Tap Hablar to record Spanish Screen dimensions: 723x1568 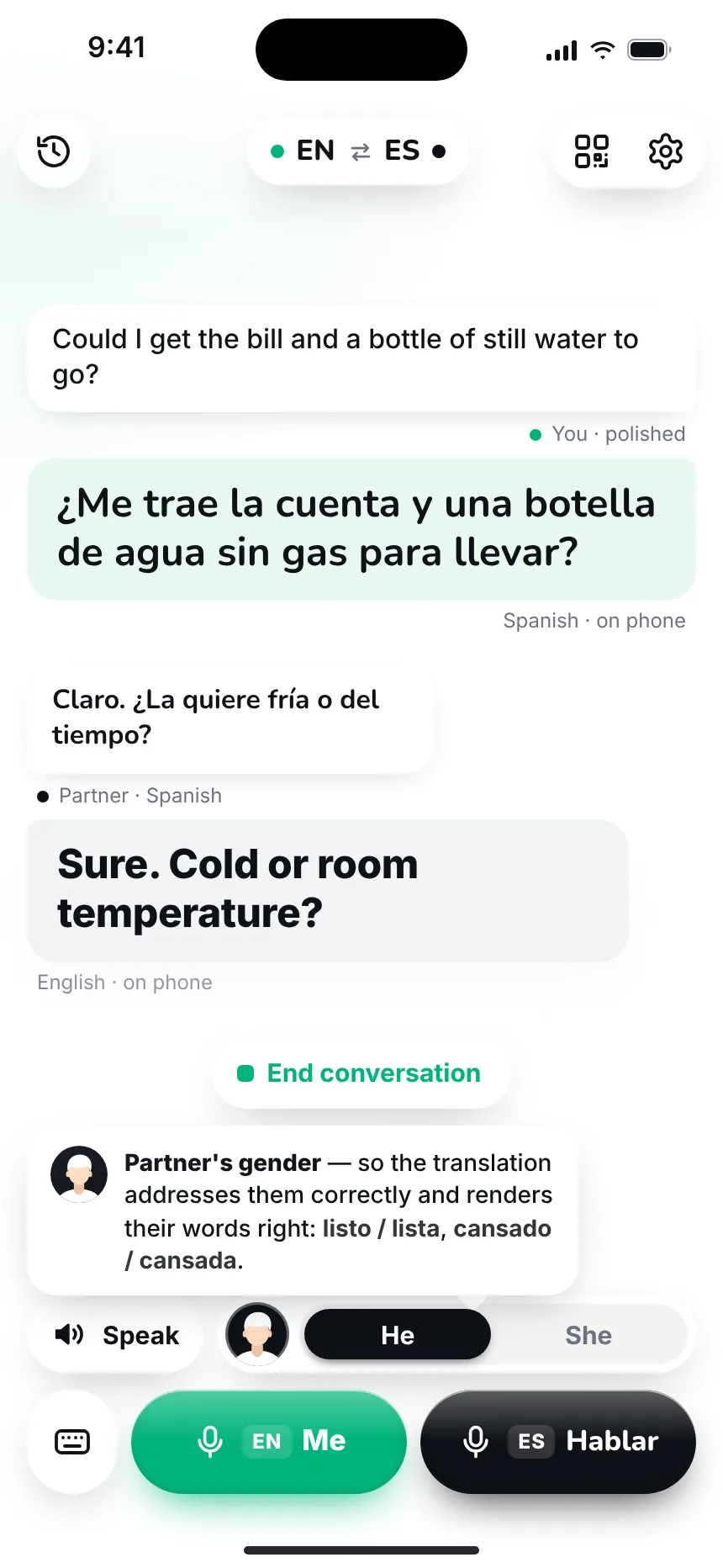tap(558, 1442)
